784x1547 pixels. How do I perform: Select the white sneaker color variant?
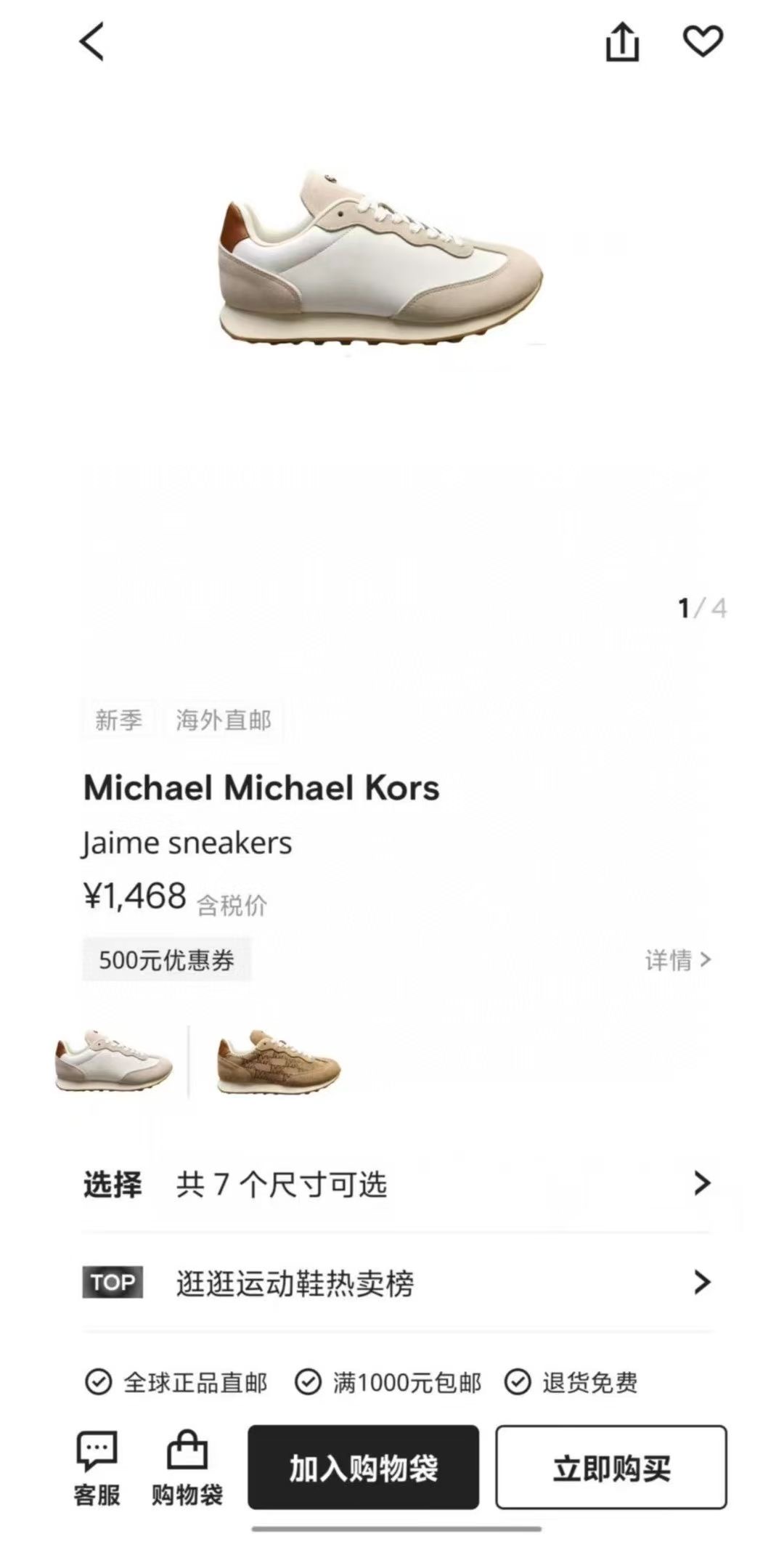pyautogui.click(x=114, y=1060)
